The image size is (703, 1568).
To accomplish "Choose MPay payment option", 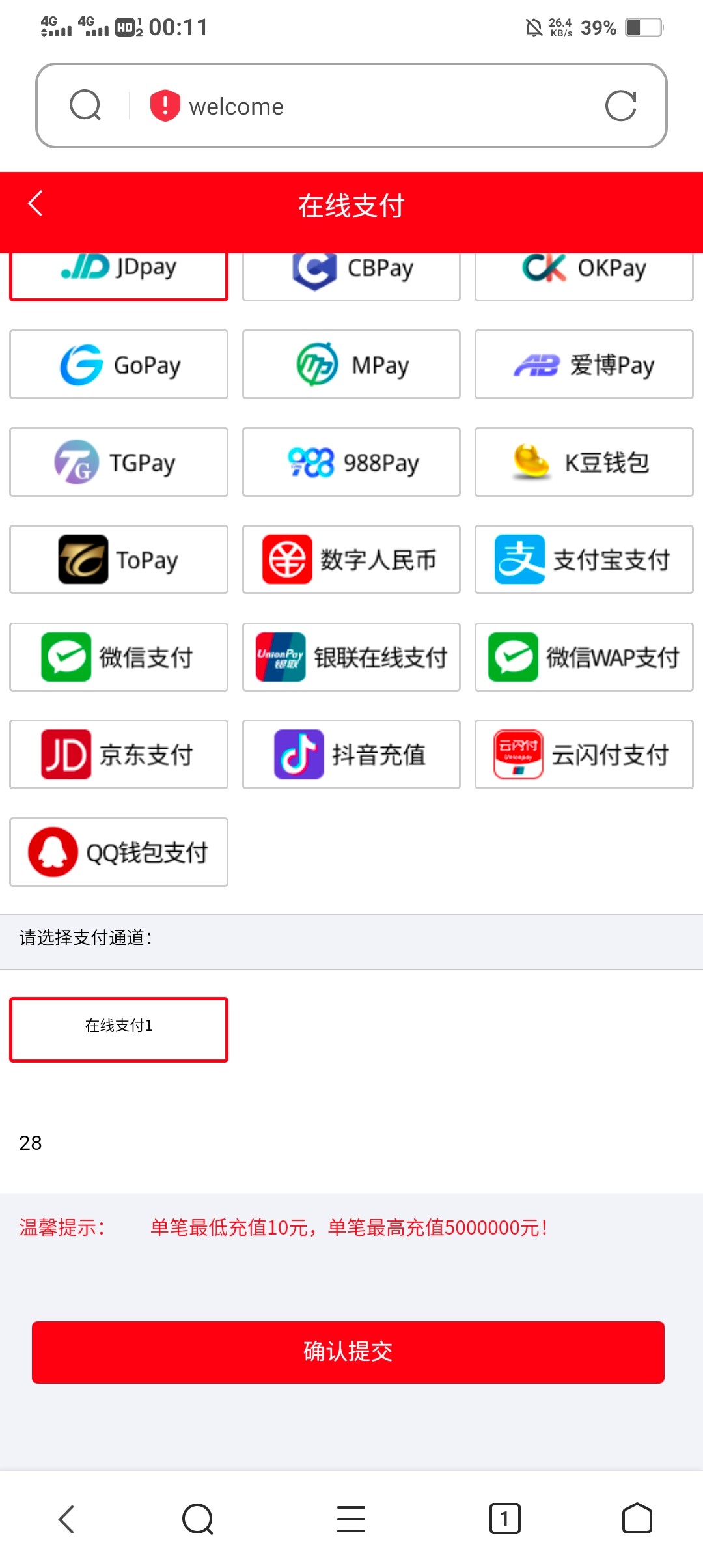I will coord(351,365).
